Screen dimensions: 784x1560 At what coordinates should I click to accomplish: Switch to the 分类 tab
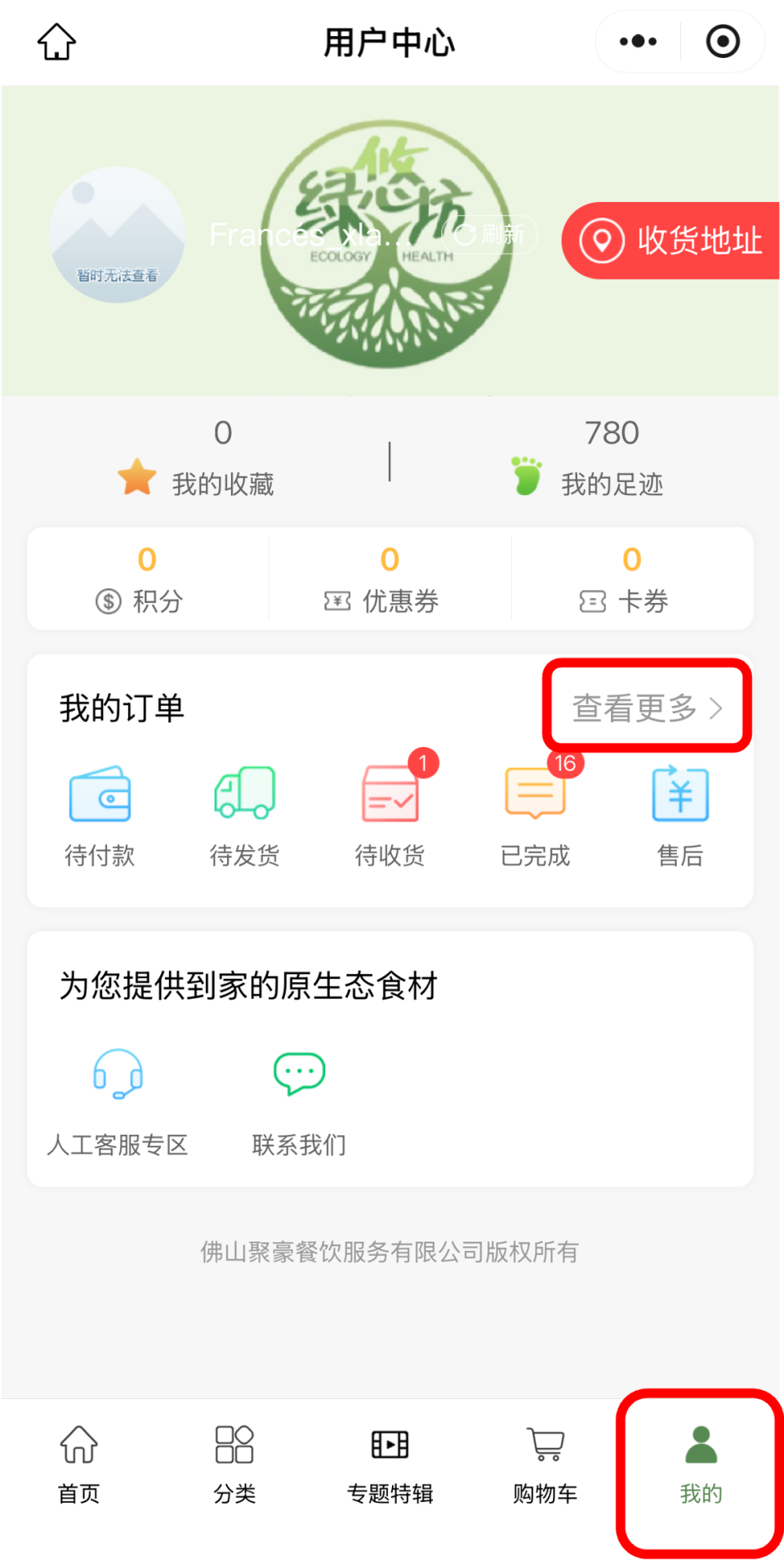[x=234, y=1463]
